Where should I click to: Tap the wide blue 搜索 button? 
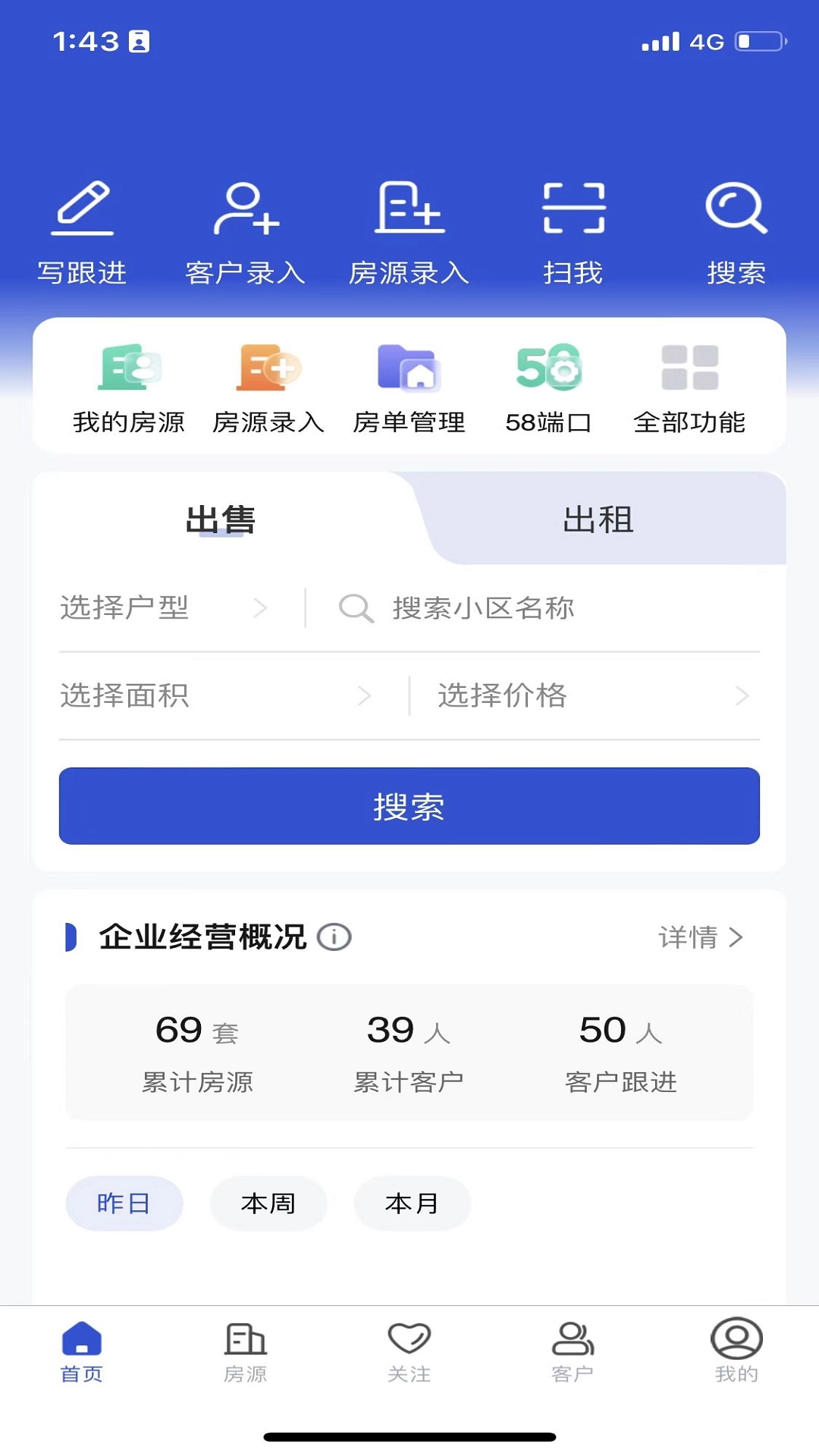[409, 806]
